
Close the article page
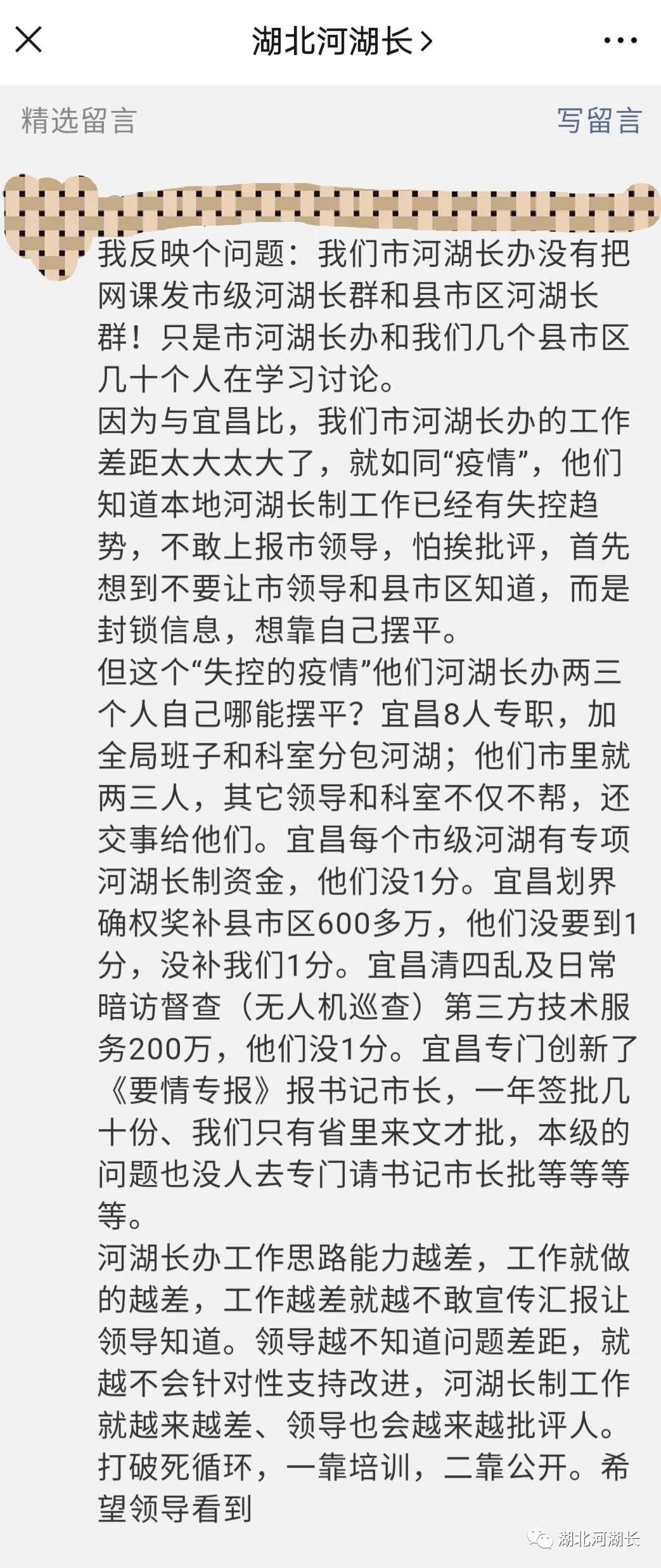29,41
